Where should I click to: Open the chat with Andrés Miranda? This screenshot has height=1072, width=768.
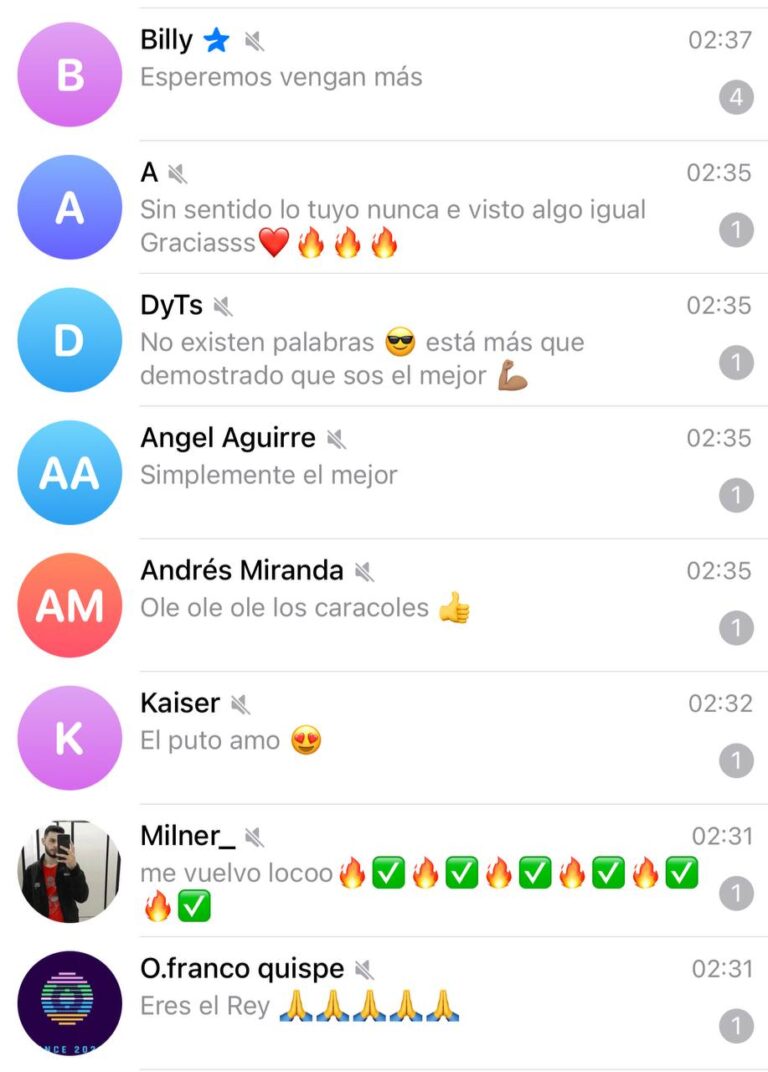click(400, 605)
